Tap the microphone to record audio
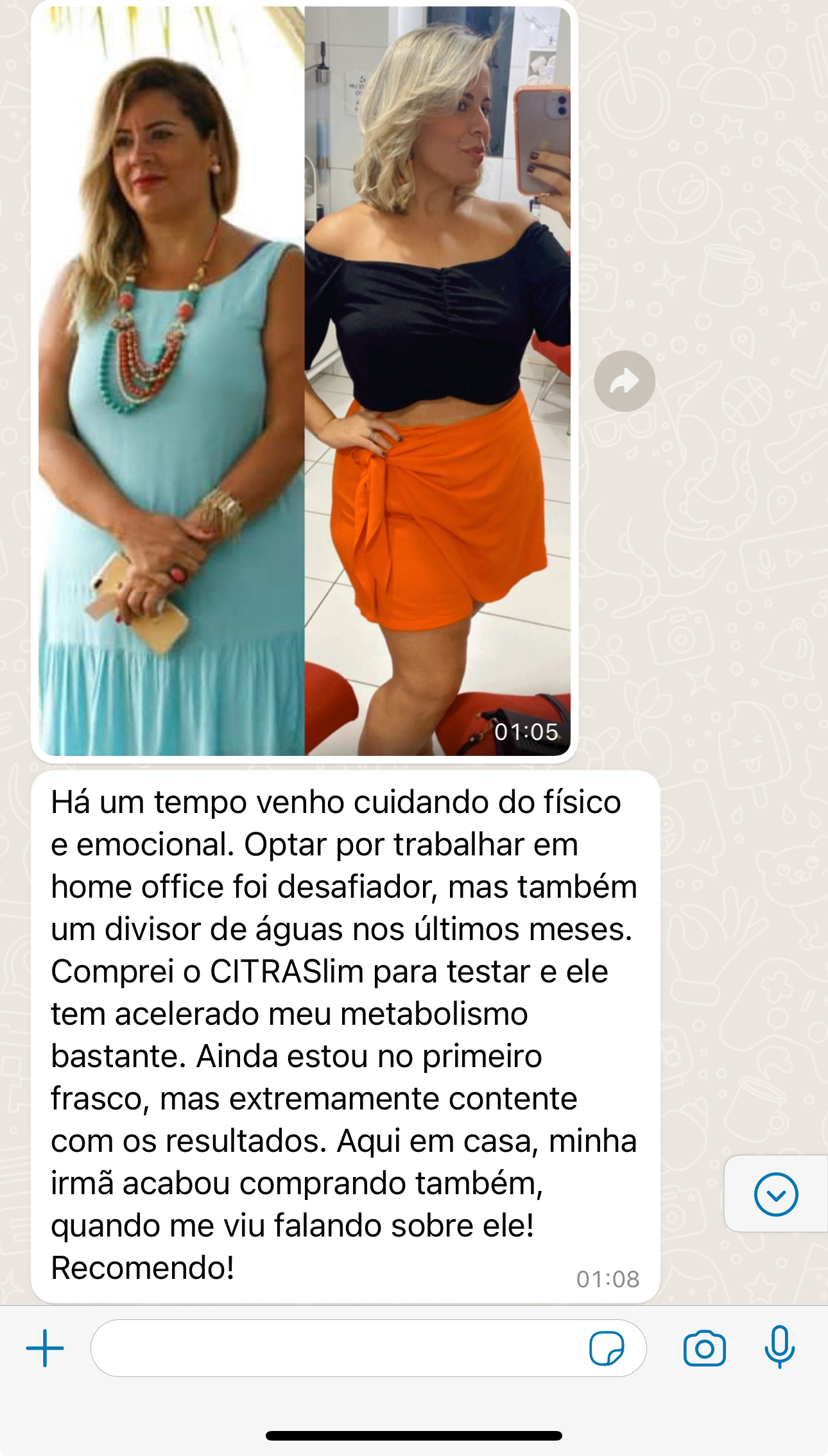The width and height of the screenshot is (828, 1456). coord(779,1347)
